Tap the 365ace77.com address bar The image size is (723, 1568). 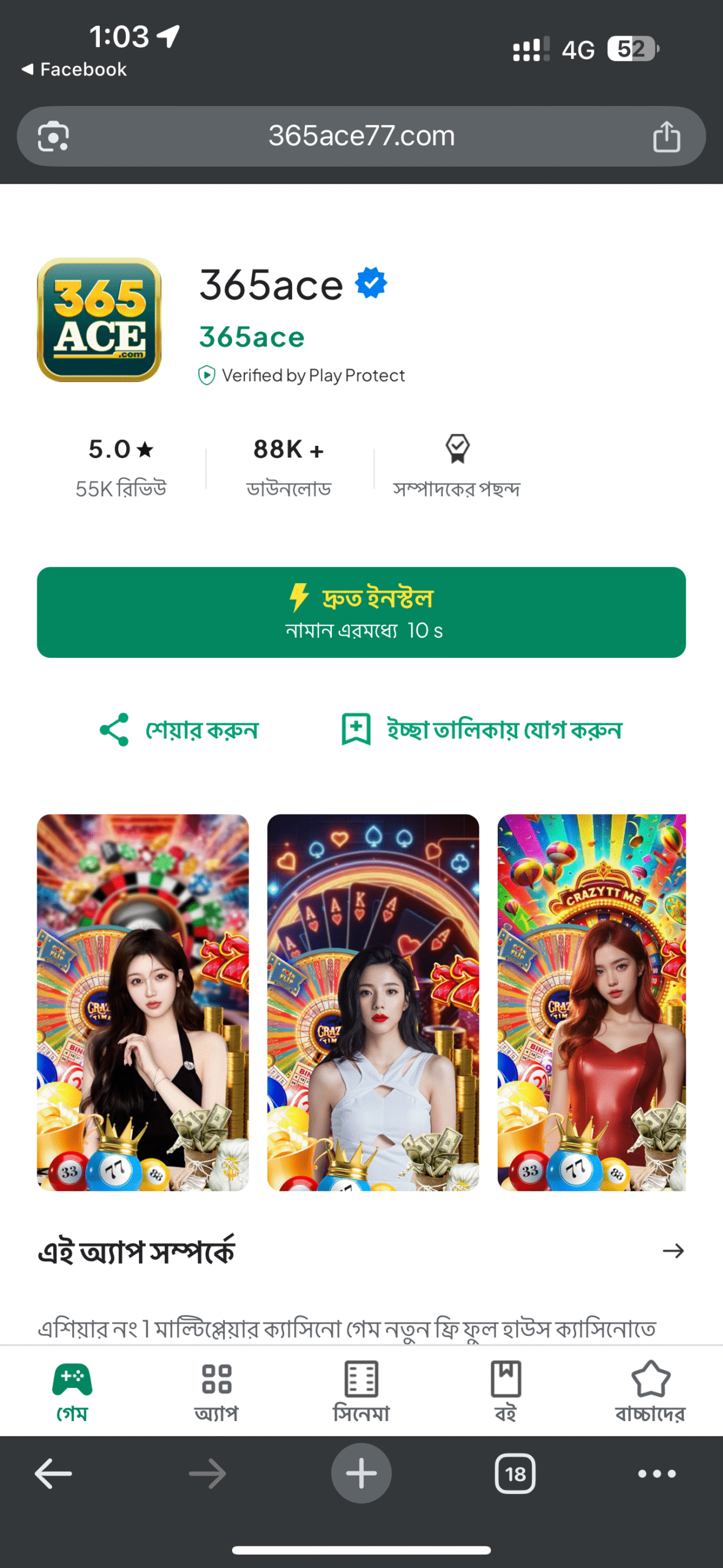361,136
